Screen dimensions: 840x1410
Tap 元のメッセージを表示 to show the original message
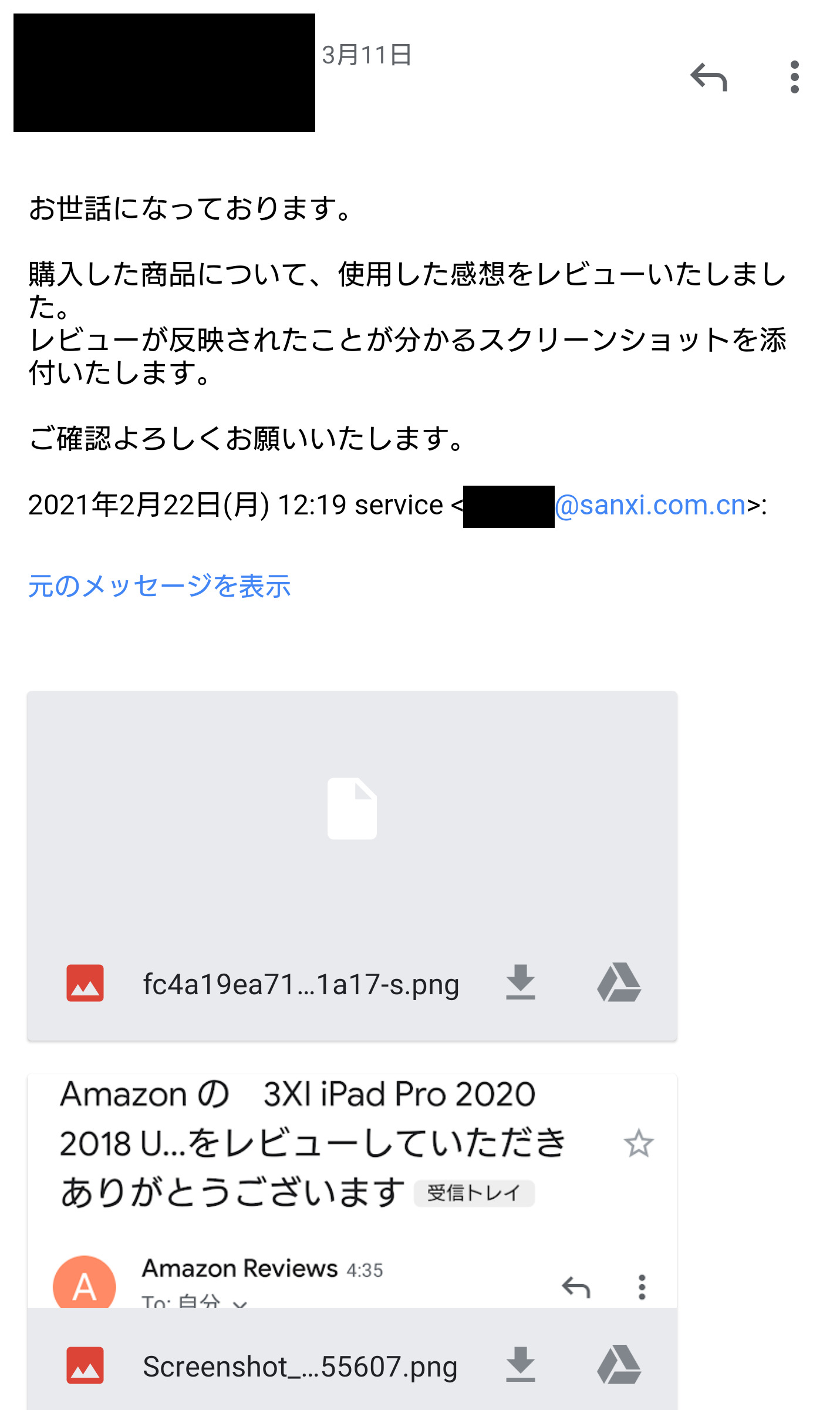pyautogui.click(x=160, y=586)
